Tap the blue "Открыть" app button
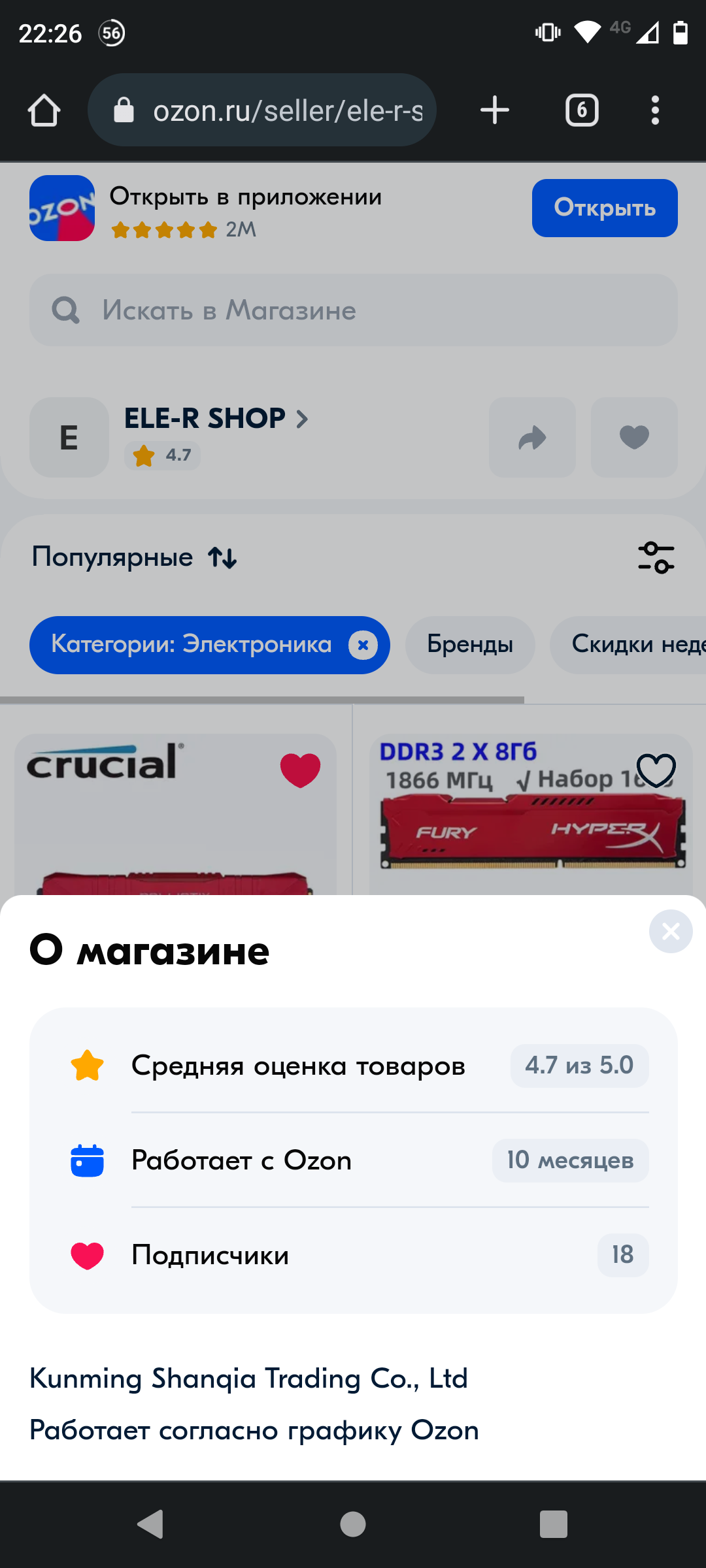Image resolution: width=706 pixels, height=1568 pixels. [x=605, y=208]
